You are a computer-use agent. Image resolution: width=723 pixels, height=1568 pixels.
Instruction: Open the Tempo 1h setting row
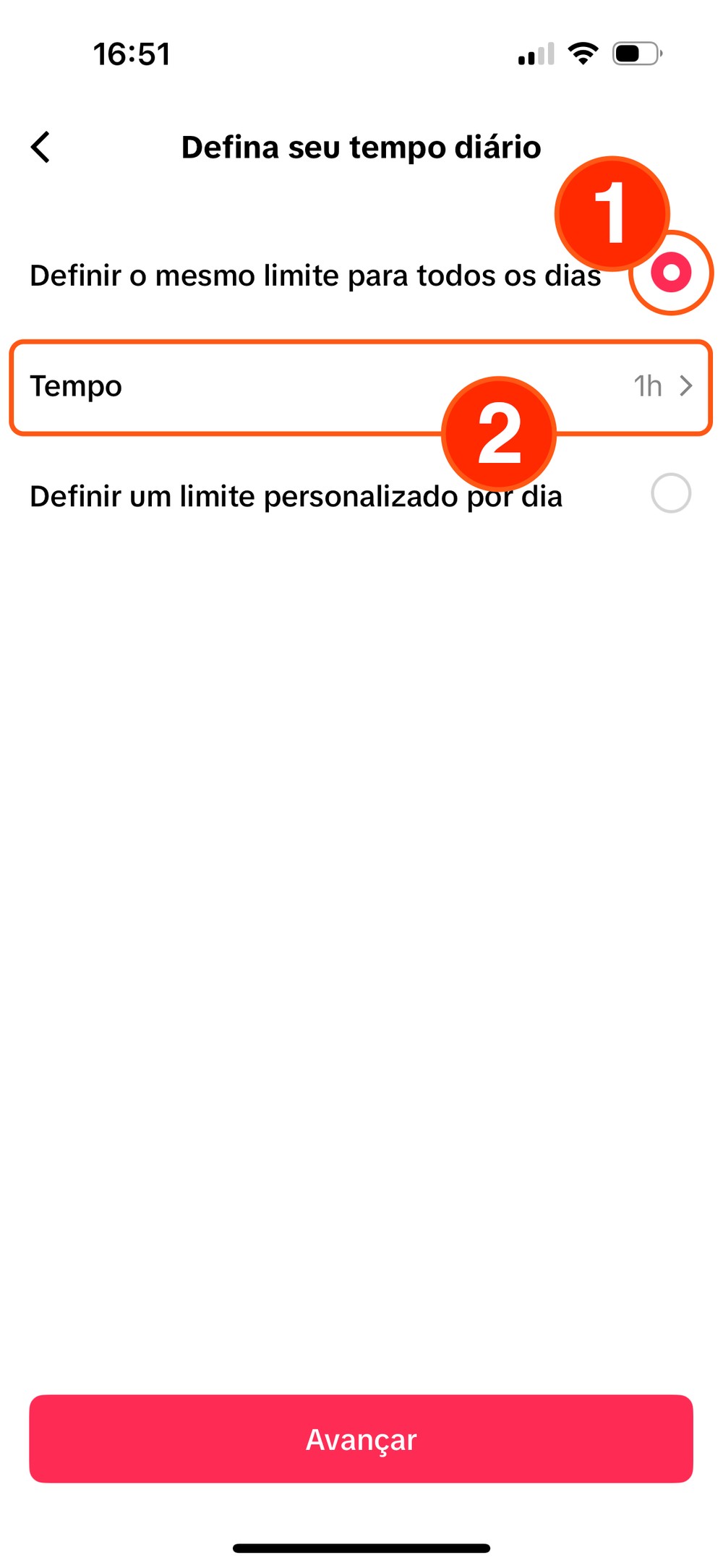pos(360,387)
